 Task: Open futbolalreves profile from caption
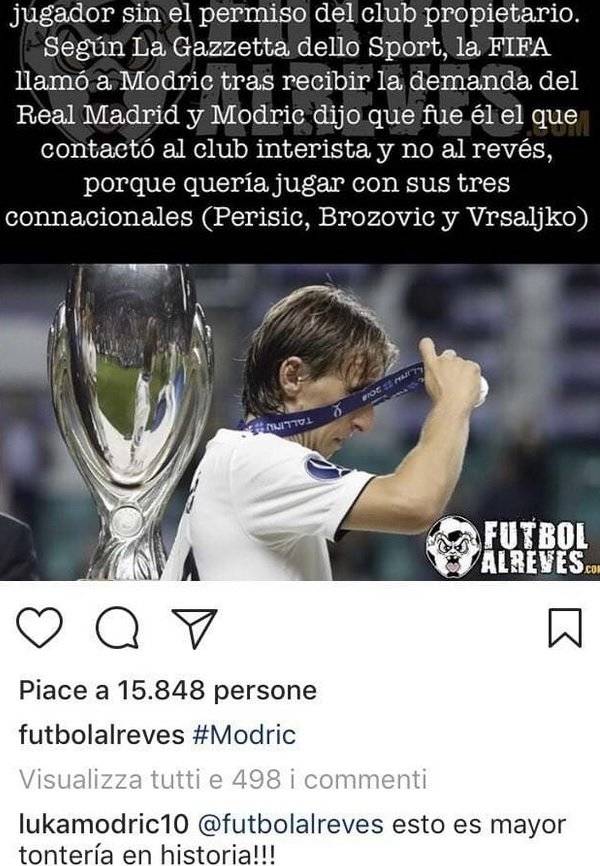102,735
